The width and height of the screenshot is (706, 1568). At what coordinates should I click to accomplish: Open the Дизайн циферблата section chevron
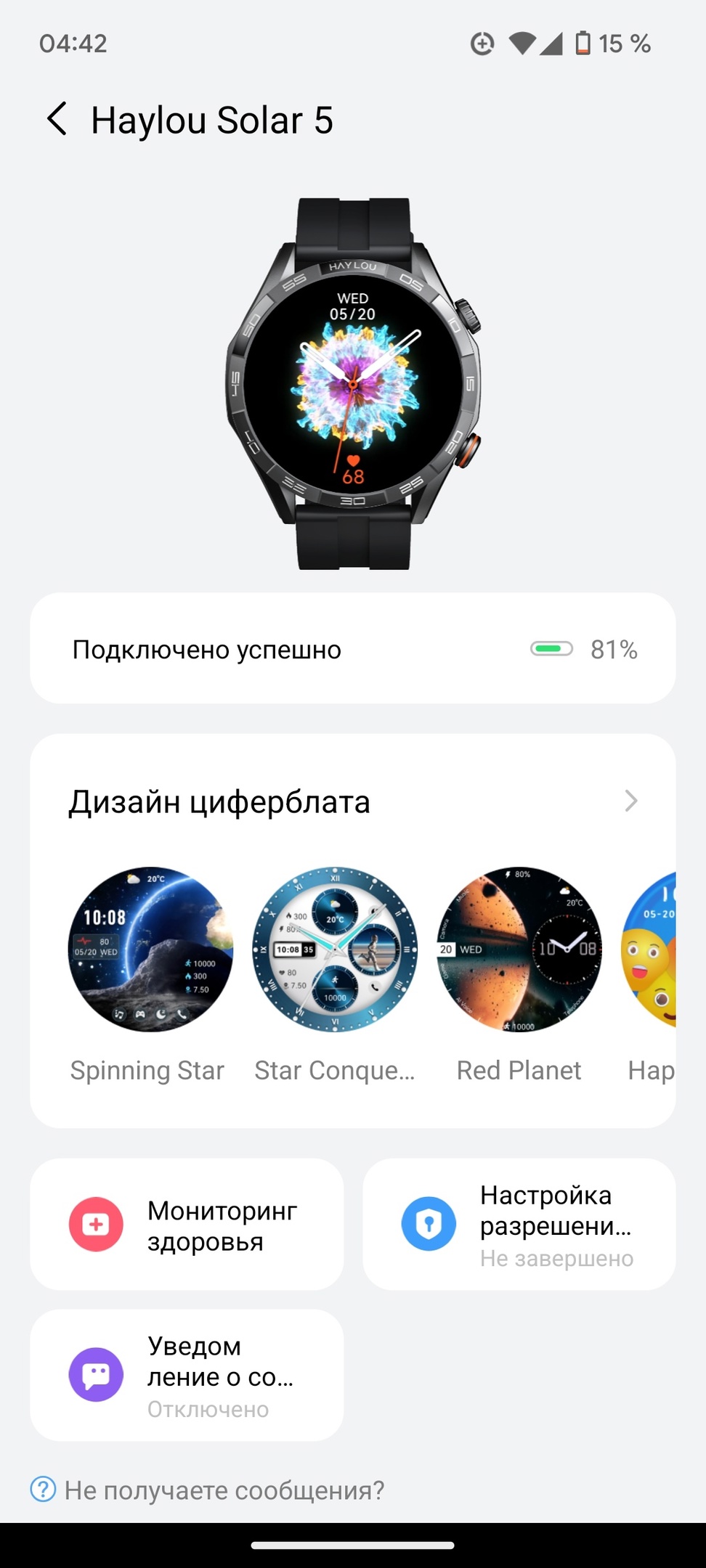[x=630, y=801]
